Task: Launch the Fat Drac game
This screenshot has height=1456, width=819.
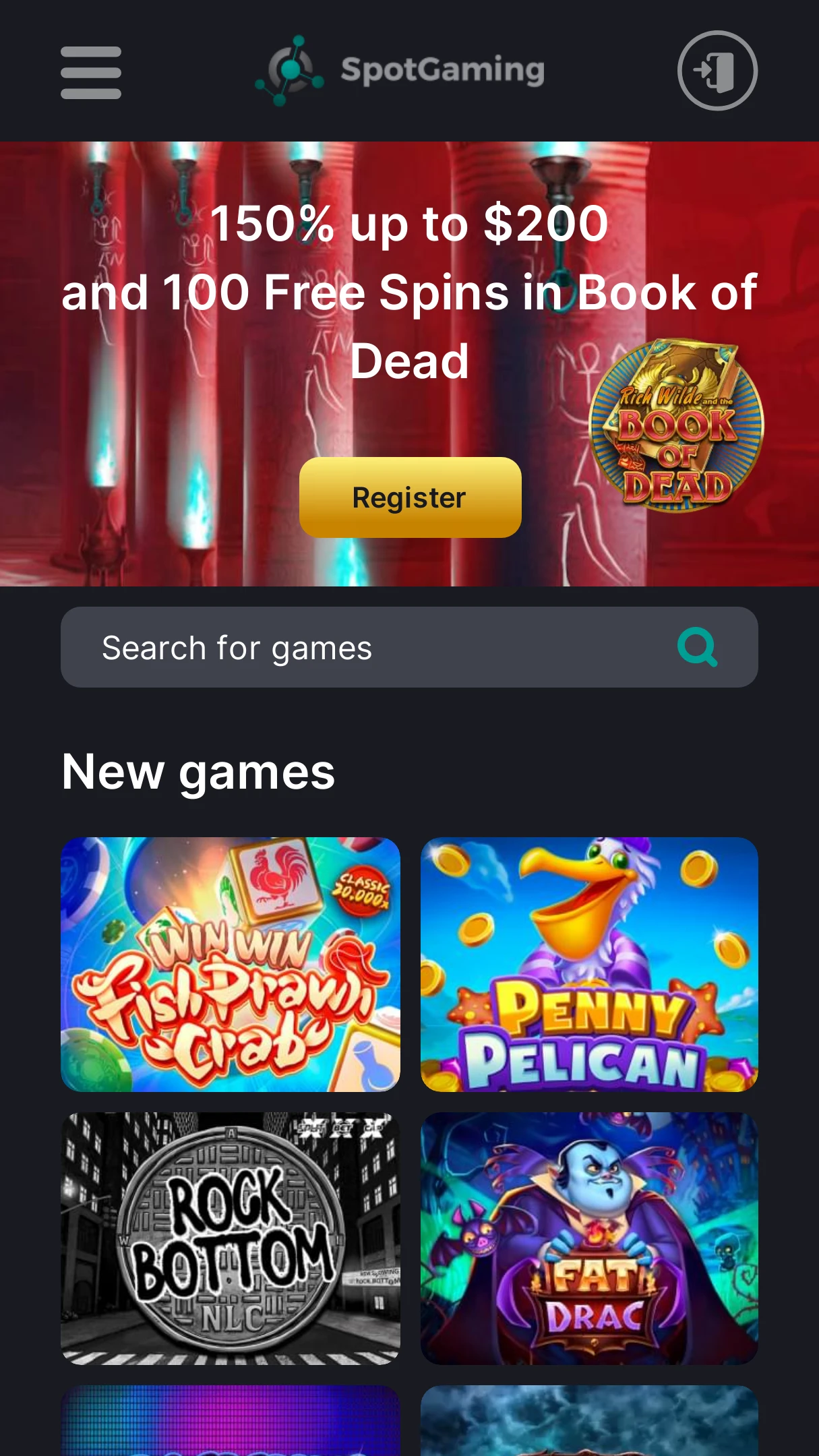Action: (589, 1238)
